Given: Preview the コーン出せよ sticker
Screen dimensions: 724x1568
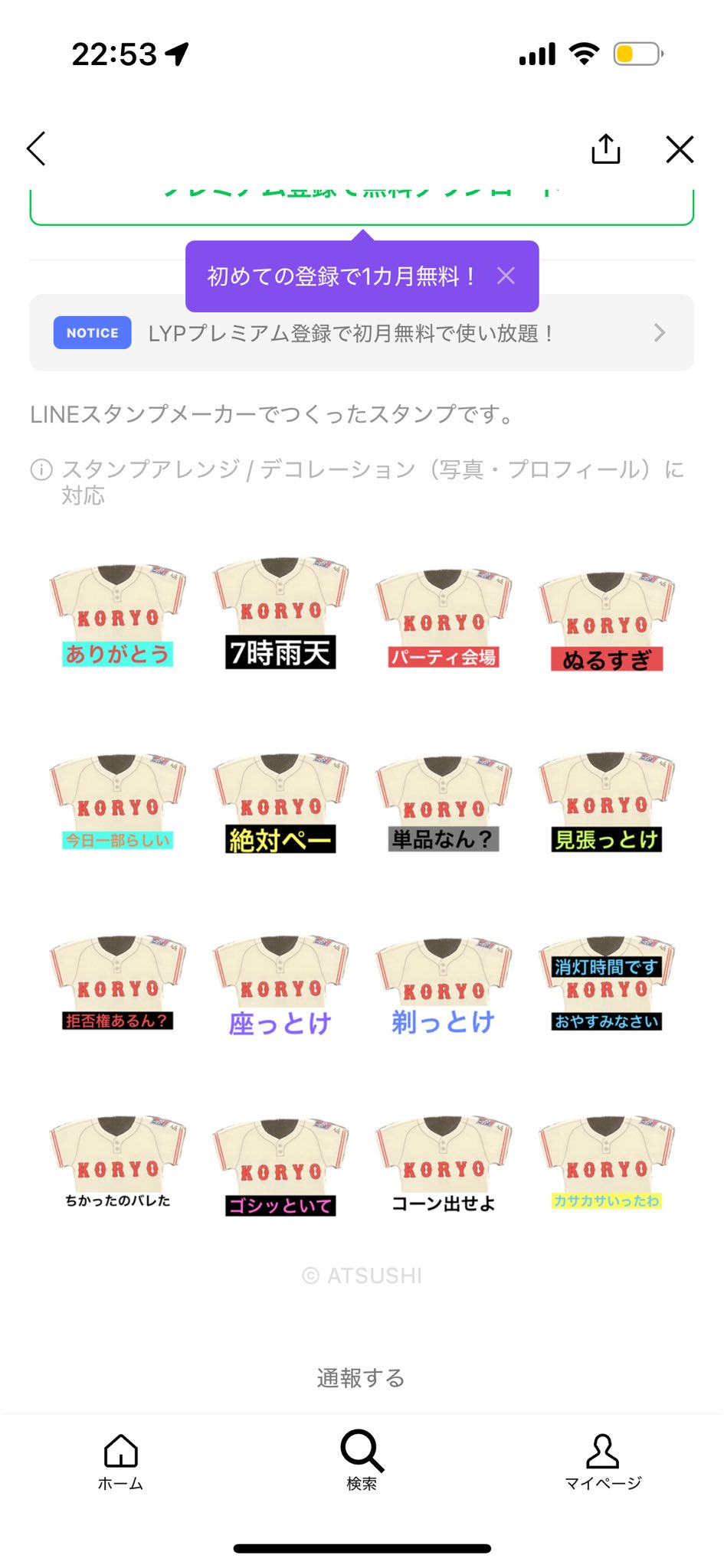Looking at the screenshot, I should 444,1165.
